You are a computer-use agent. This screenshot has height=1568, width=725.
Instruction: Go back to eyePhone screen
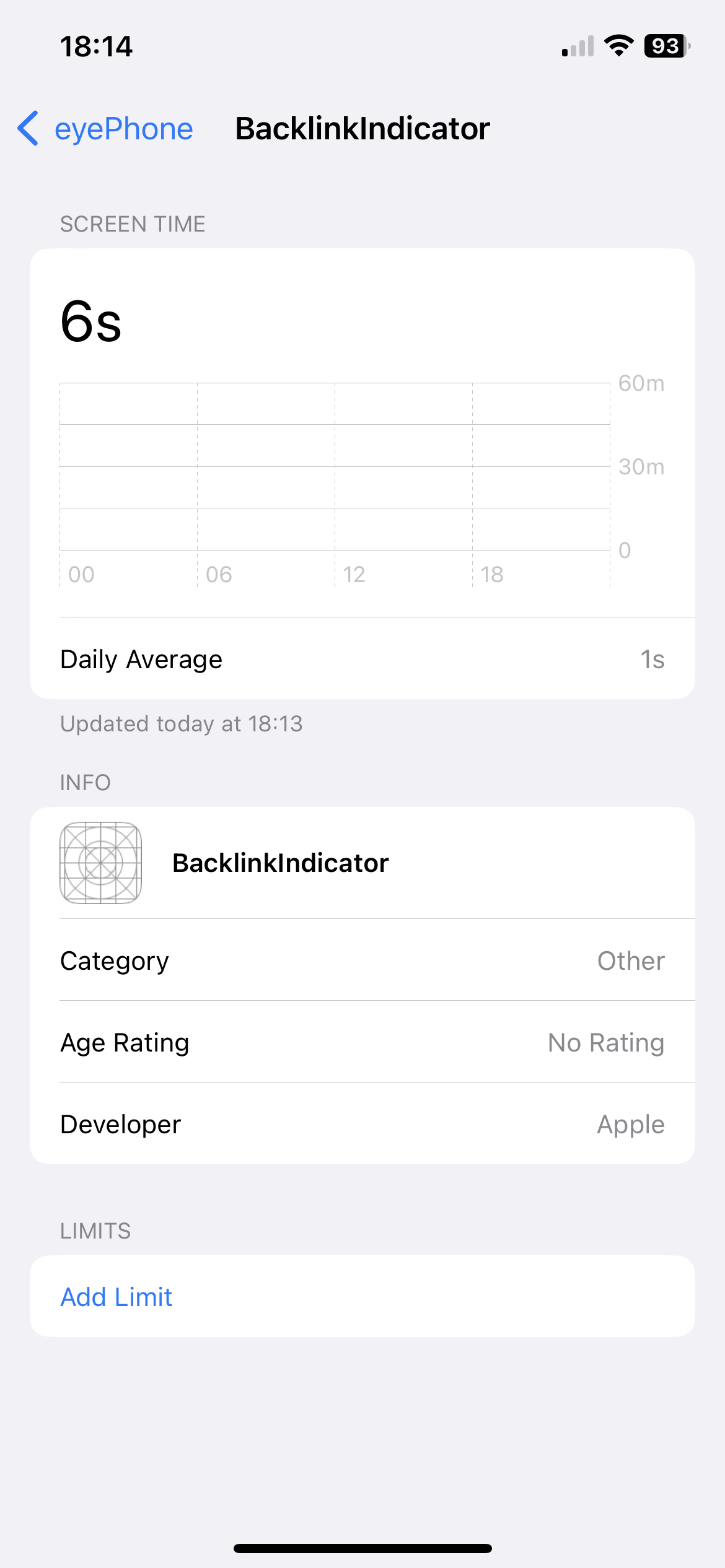[105, 129]
